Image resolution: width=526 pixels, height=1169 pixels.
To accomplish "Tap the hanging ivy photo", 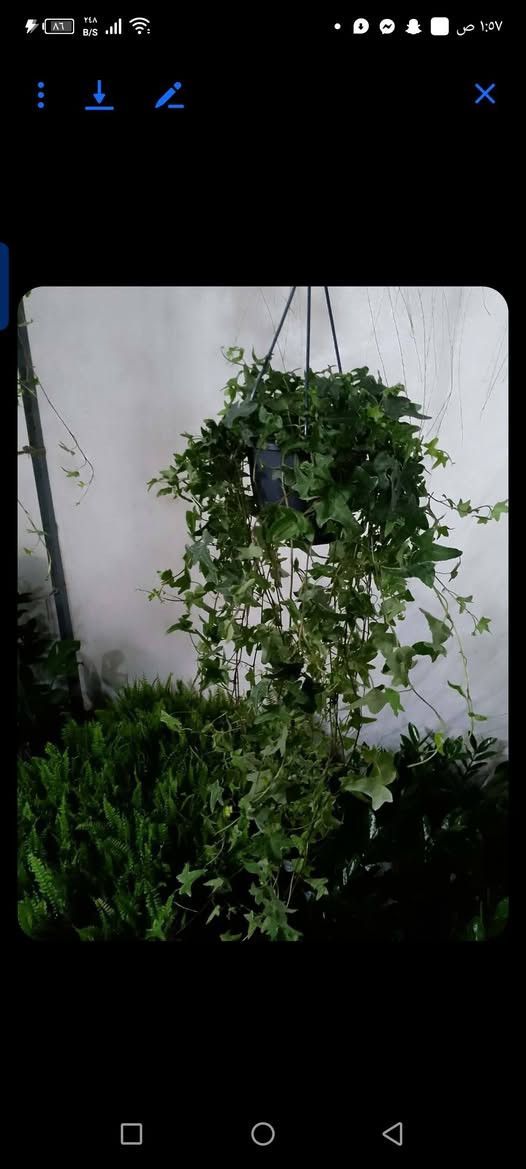I will [x=263, y=613].
